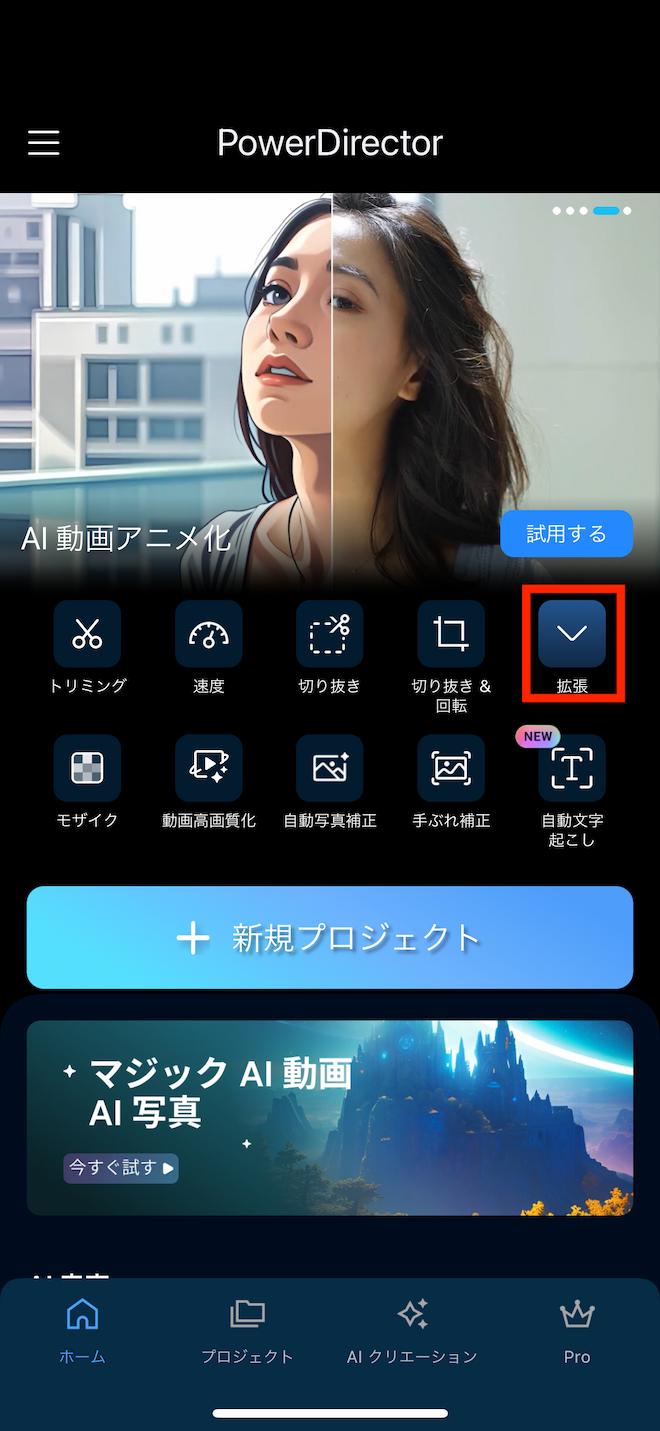The width and height of the screenshot is (660, 1431).
Task: Launch 動画高画質化 video enhancer
Action: (x=209, y=781)
